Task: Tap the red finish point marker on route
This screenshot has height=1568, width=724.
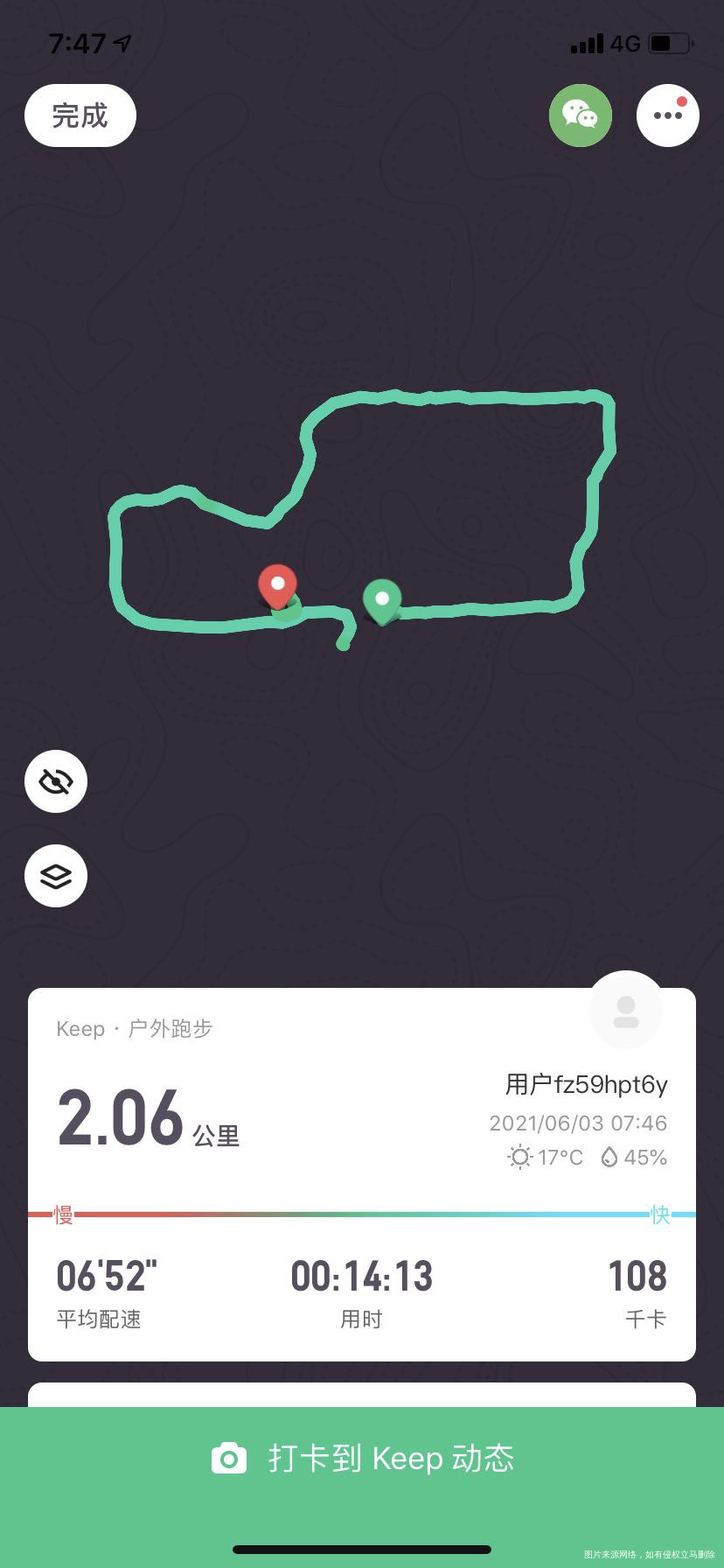Action: click(x=278, y=584)
